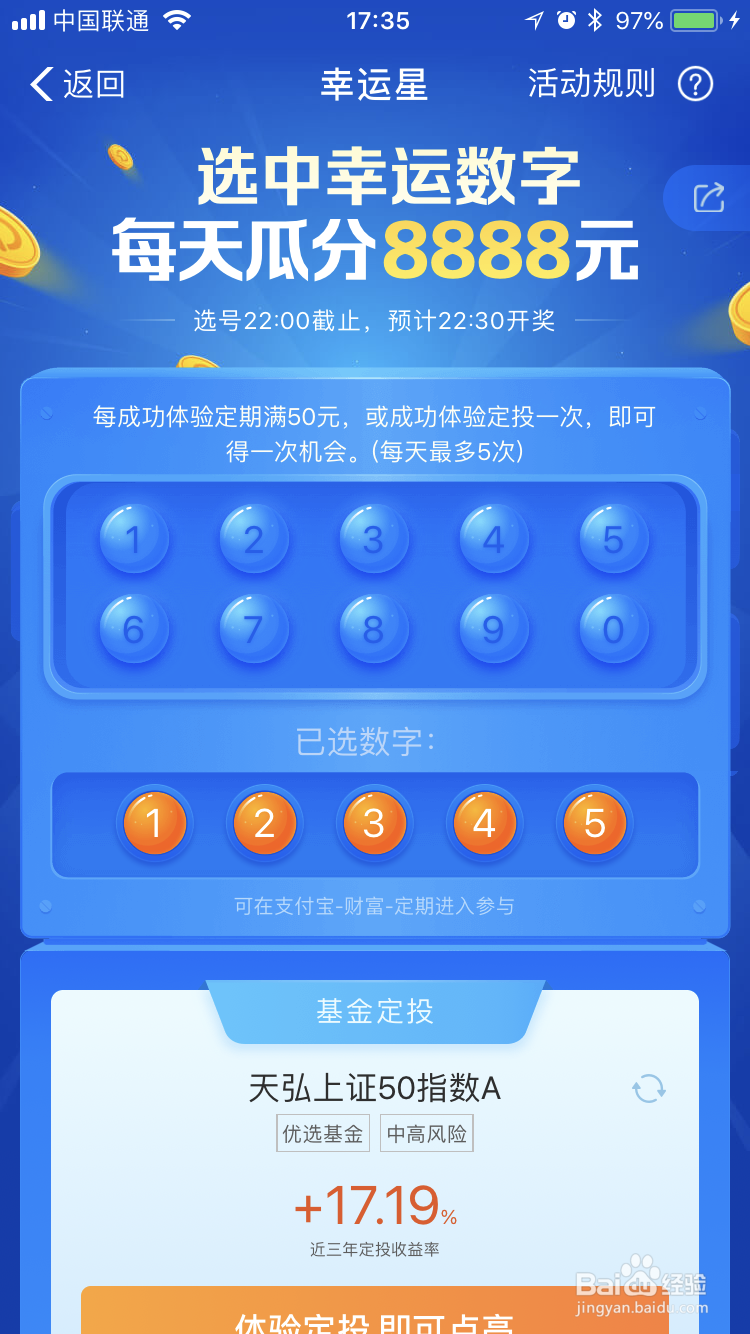
Task: Tap the 中高风险 risk label
Action: coord(426,1133)
